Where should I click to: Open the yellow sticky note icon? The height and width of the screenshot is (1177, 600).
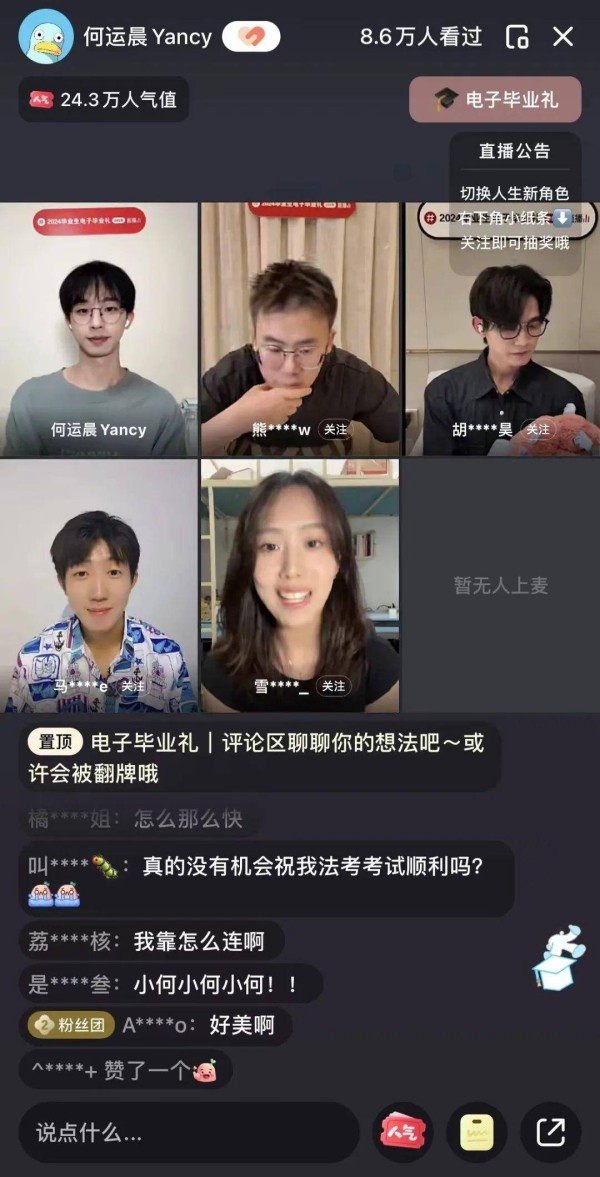pos(476,1132)
